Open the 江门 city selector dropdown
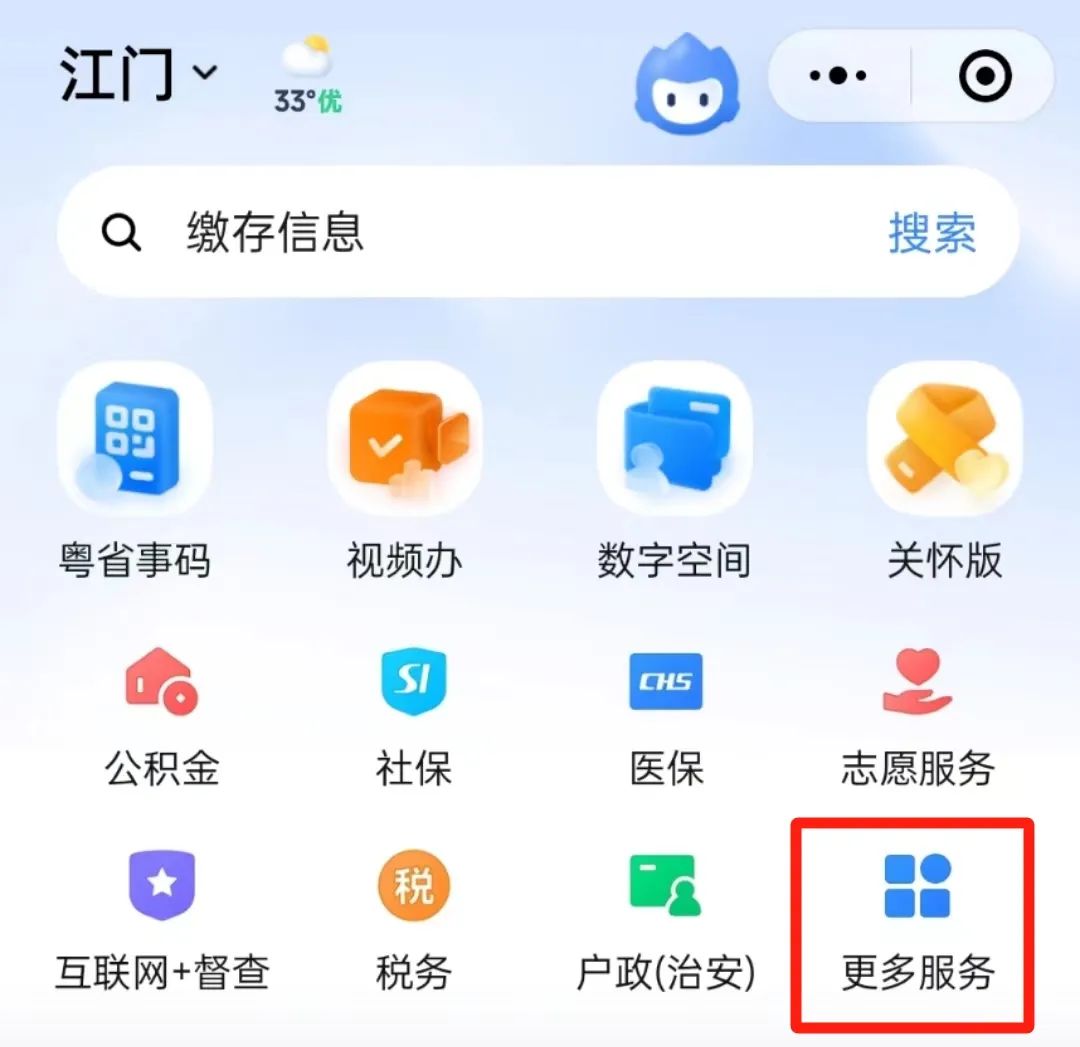This screenshot has width=1080, height=1047. coord(138,74)
